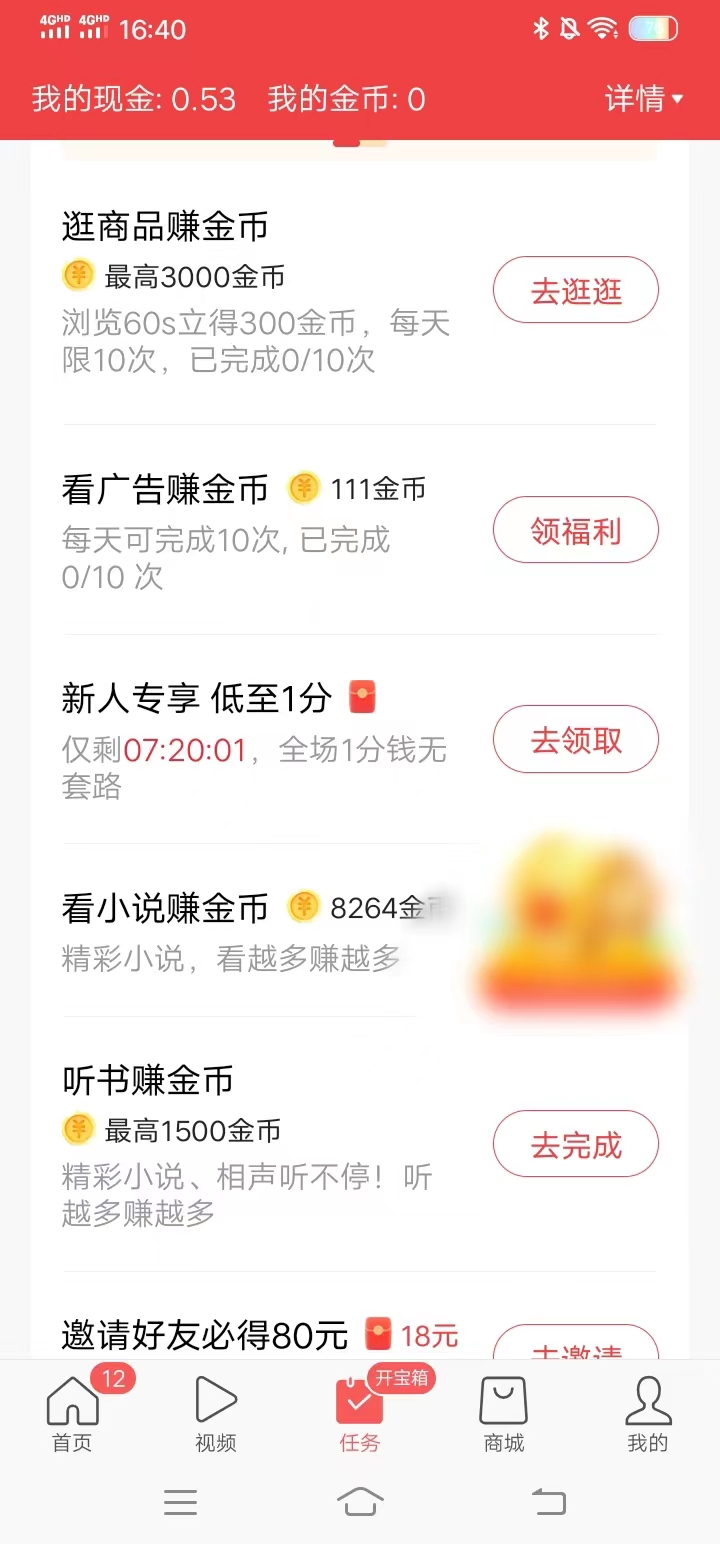Tap the gold coin icon beside 最高3000金币

[x=77, y=276]
